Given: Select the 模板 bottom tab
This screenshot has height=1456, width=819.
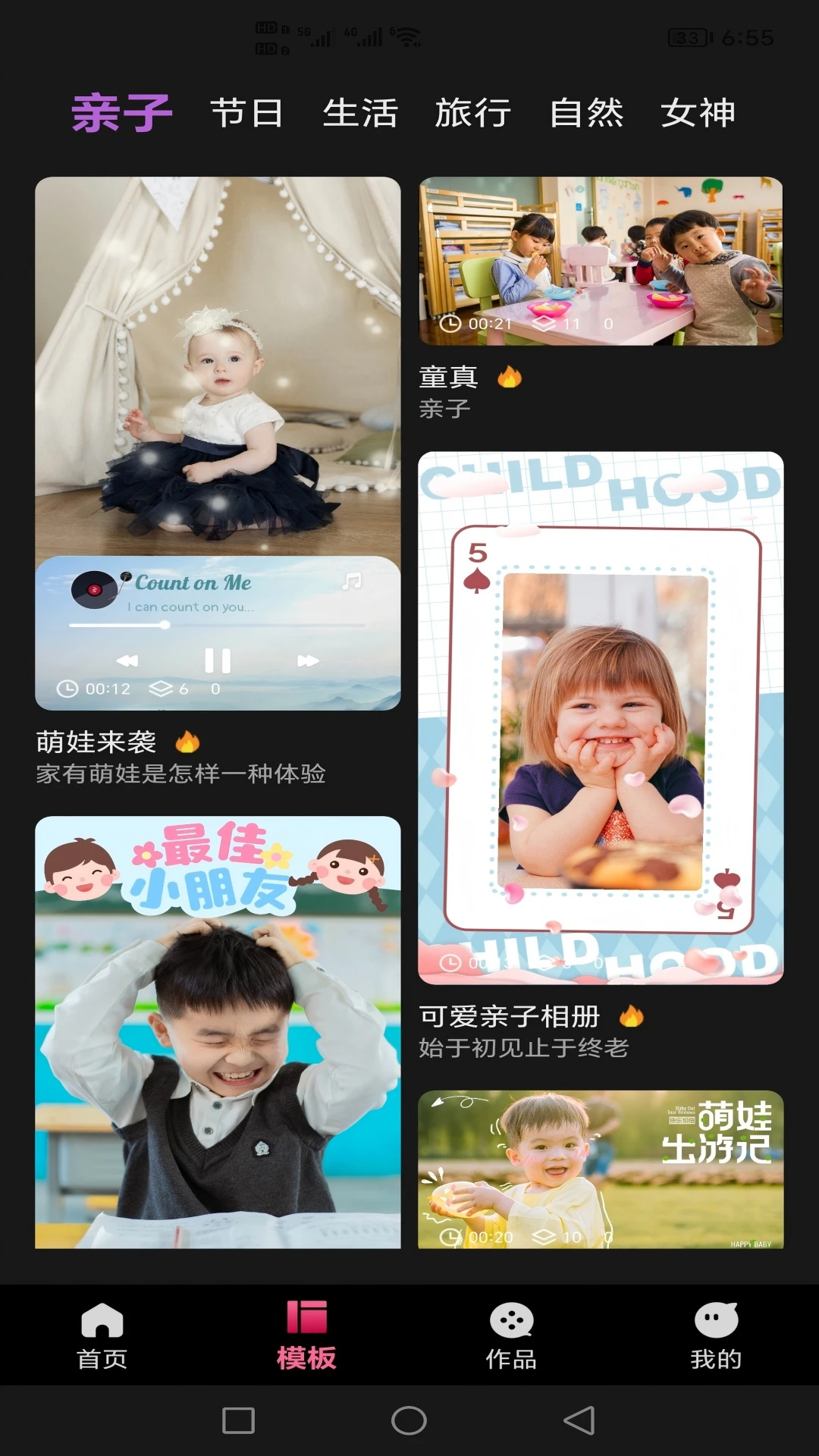Looking at the screenshot, I should click(306, 1335).
